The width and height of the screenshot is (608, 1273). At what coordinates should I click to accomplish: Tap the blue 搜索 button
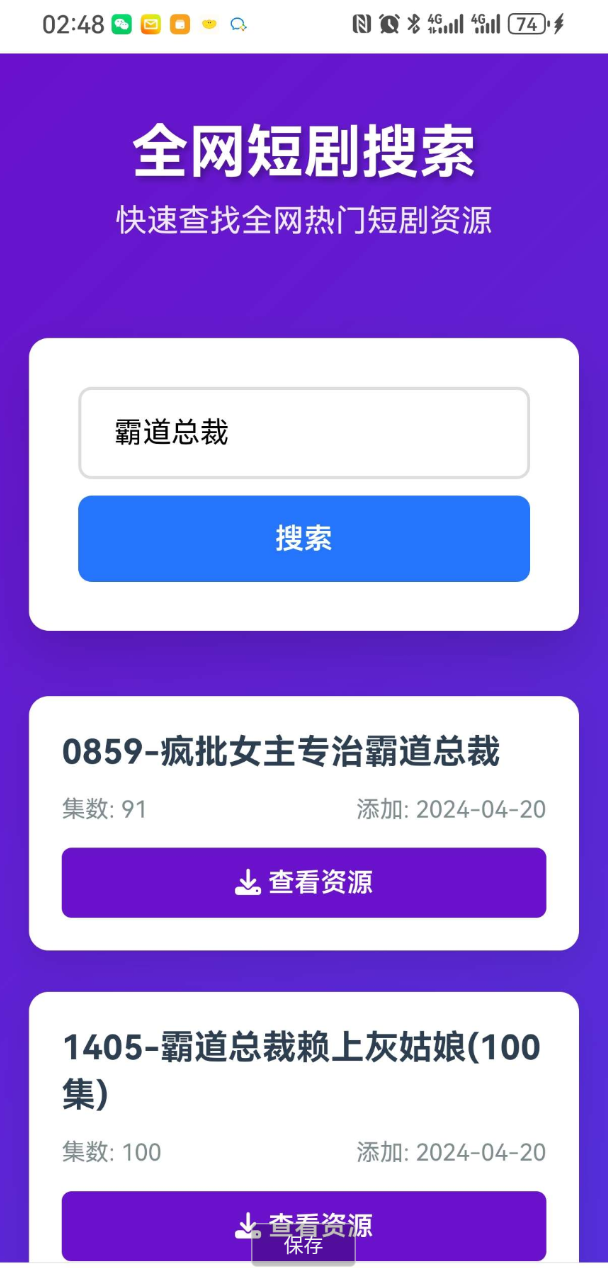303,539
